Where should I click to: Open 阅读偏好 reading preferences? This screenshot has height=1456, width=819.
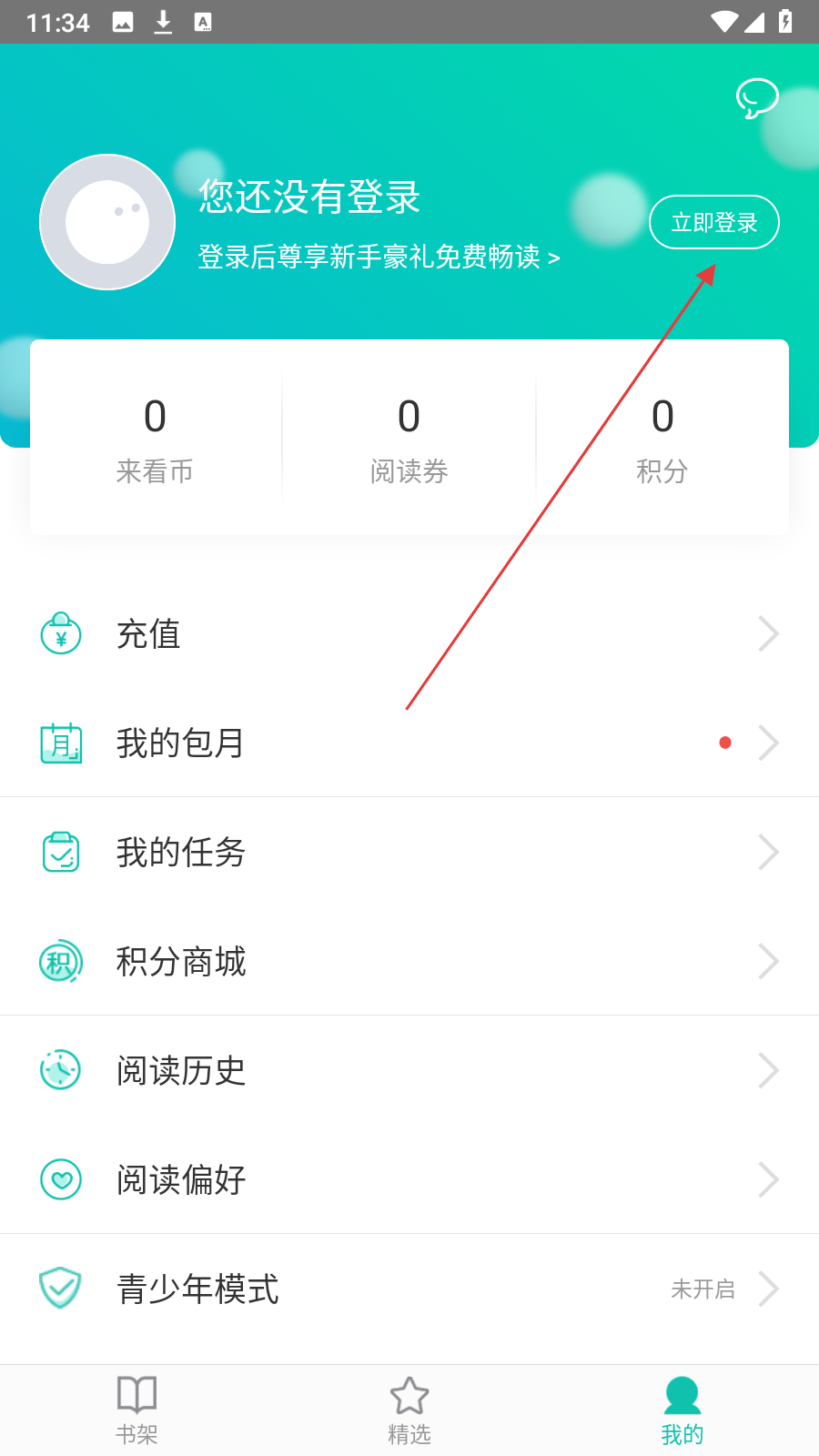pyautogui.click(x=409, y=1180)
